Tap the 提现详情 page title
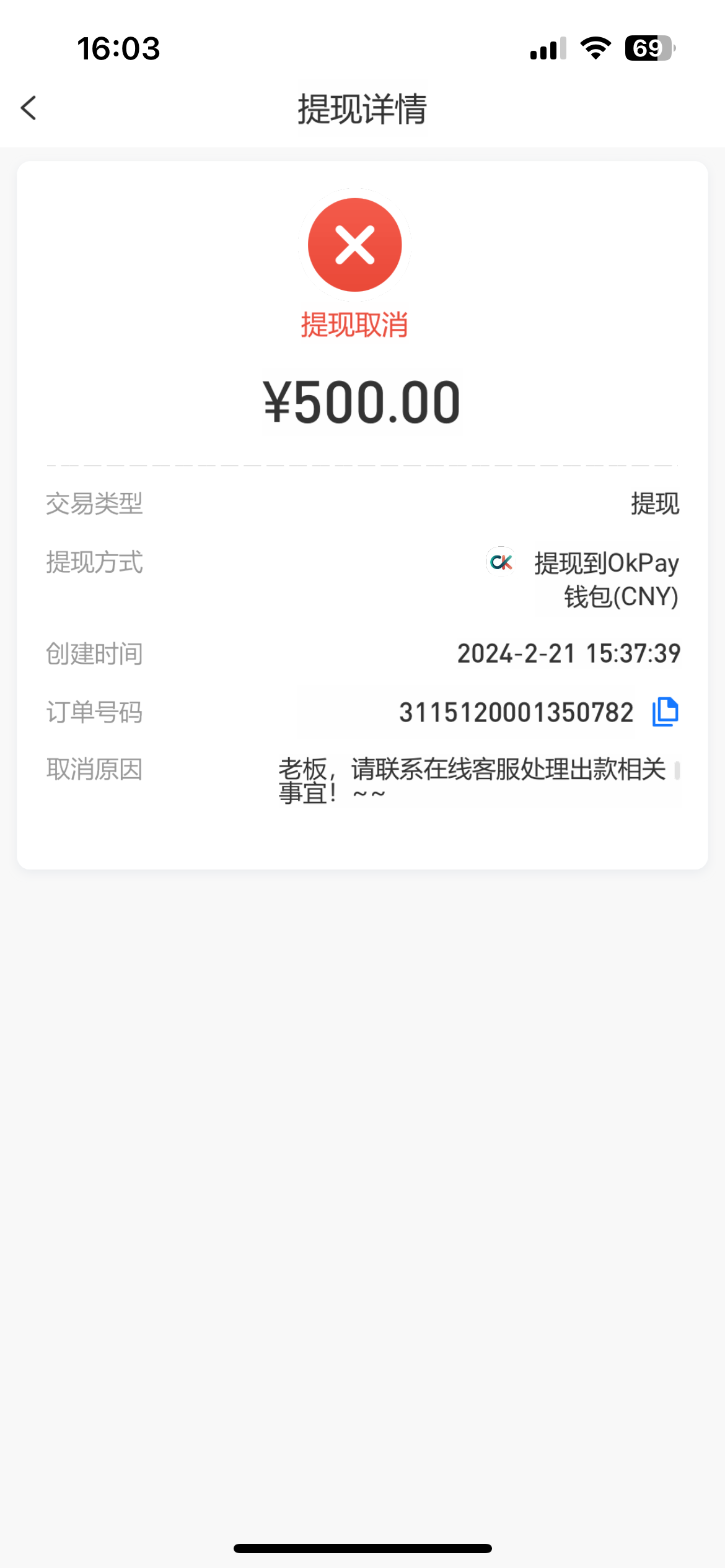Screen dimensions: 725x1568 [x=361, y=109]
